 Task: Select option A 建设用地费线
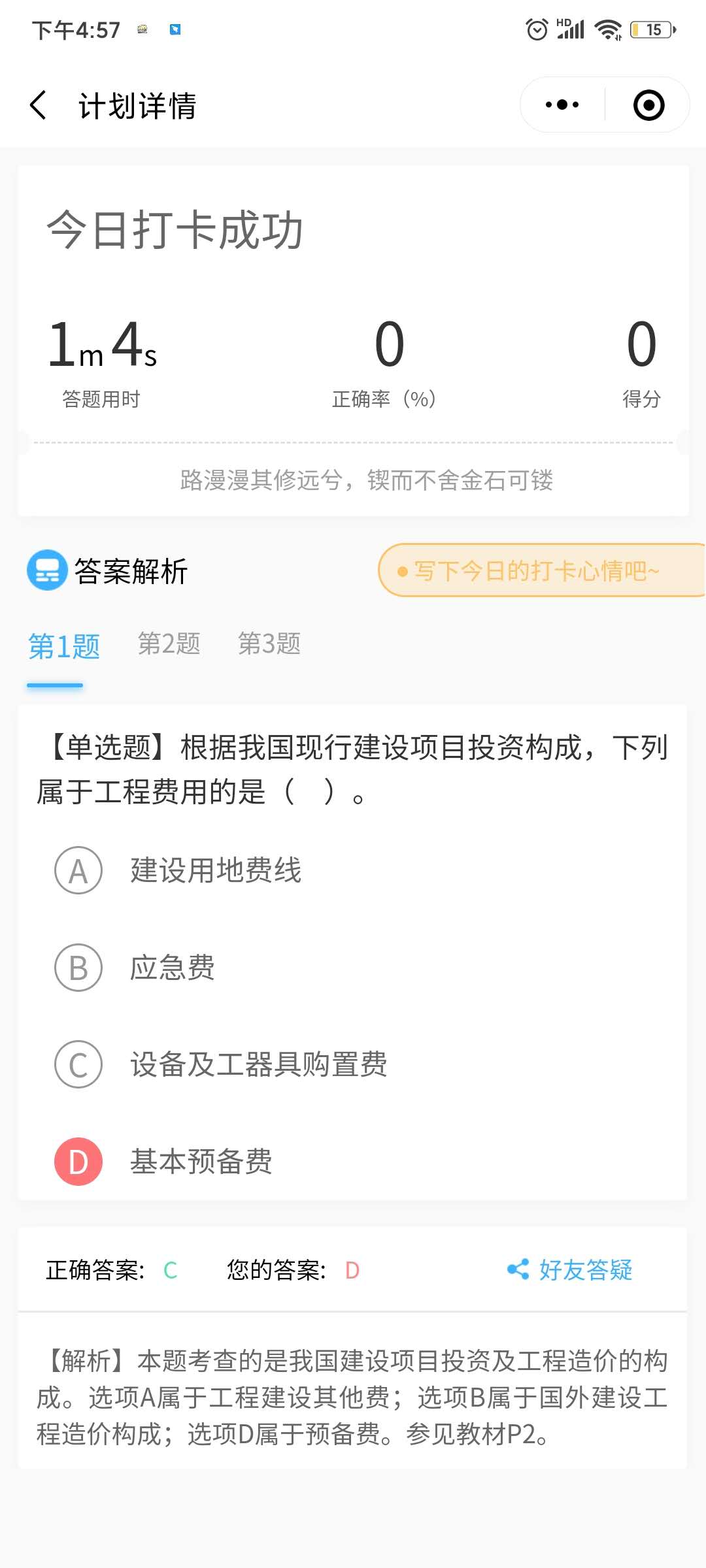[x=216, y=870]
